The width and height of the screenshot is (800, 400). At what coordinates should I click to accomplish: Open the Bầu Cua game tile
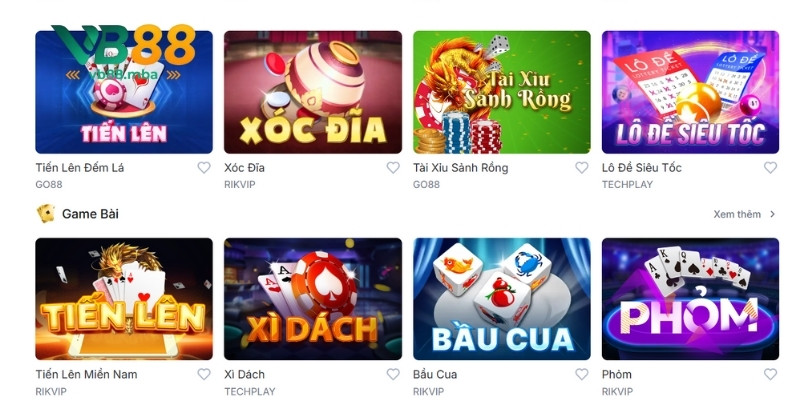coord(502,299)
